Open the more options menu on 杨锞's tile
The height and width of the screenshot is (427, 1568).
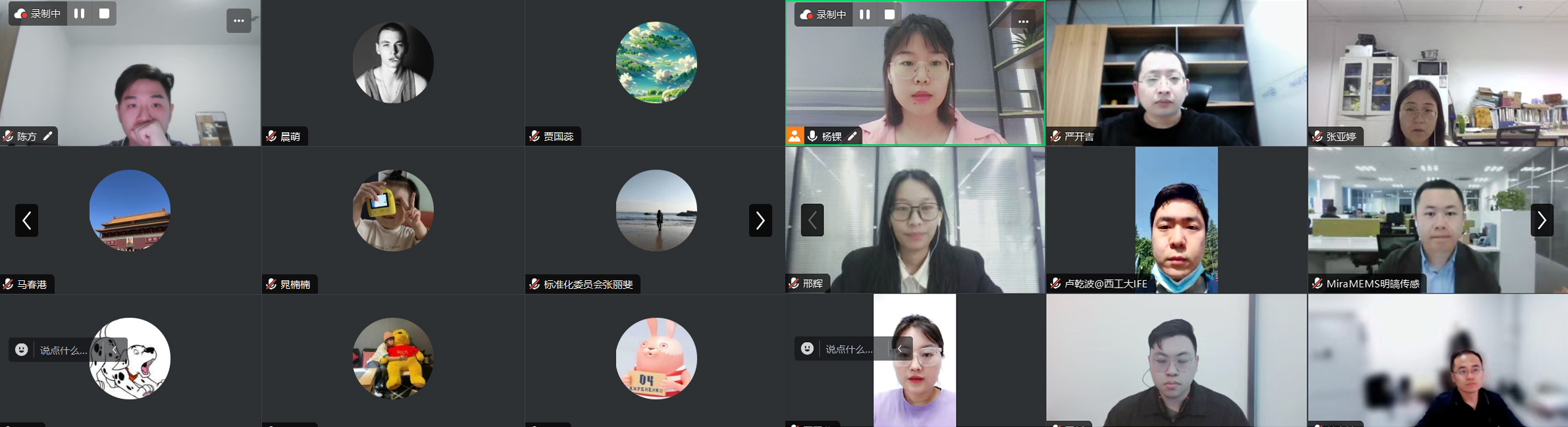coord(1023,22)
